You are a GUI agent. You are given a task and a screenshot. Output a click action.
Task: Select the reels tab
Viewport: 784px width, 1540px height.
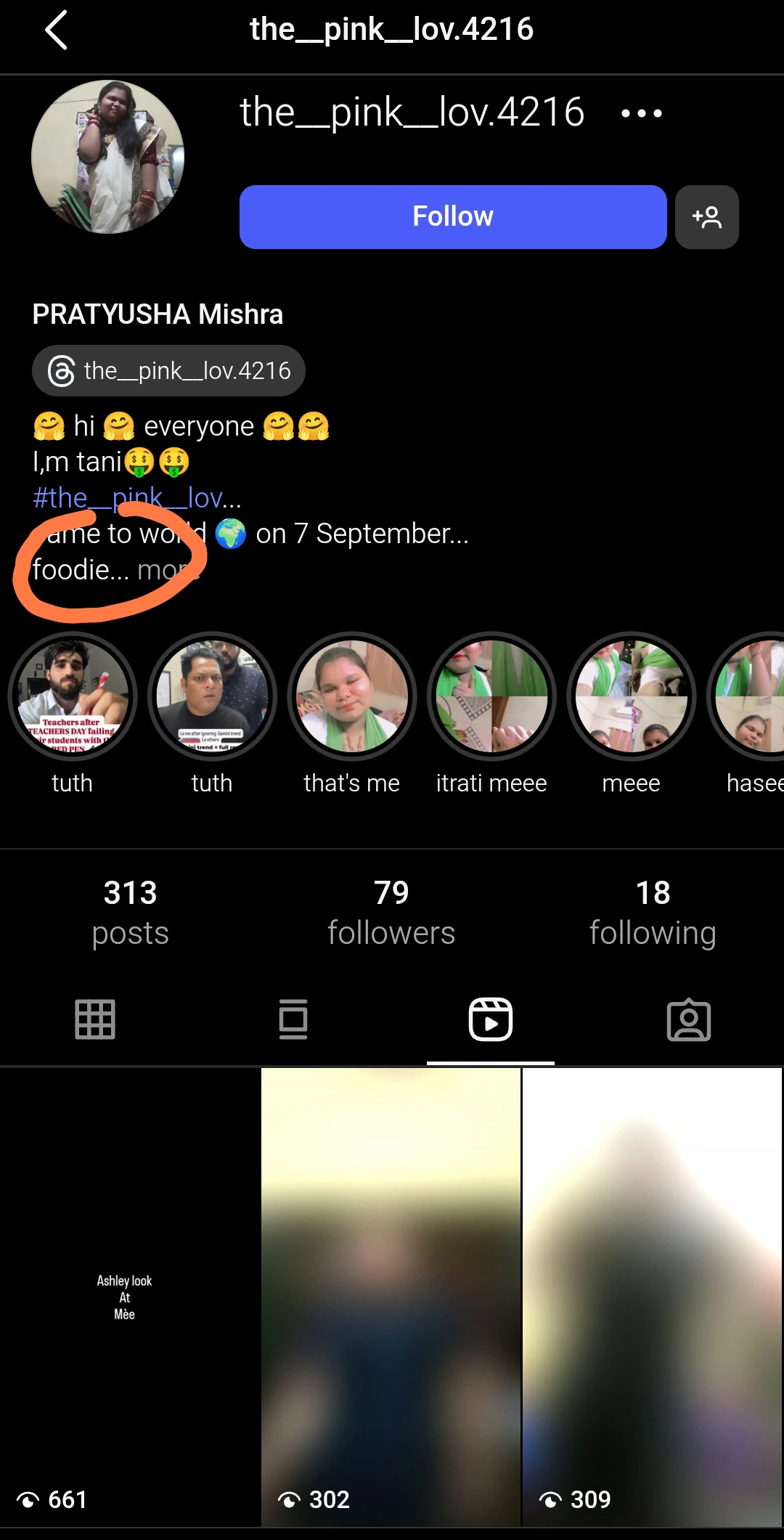pyautogui.click(x=491, y=1019)
